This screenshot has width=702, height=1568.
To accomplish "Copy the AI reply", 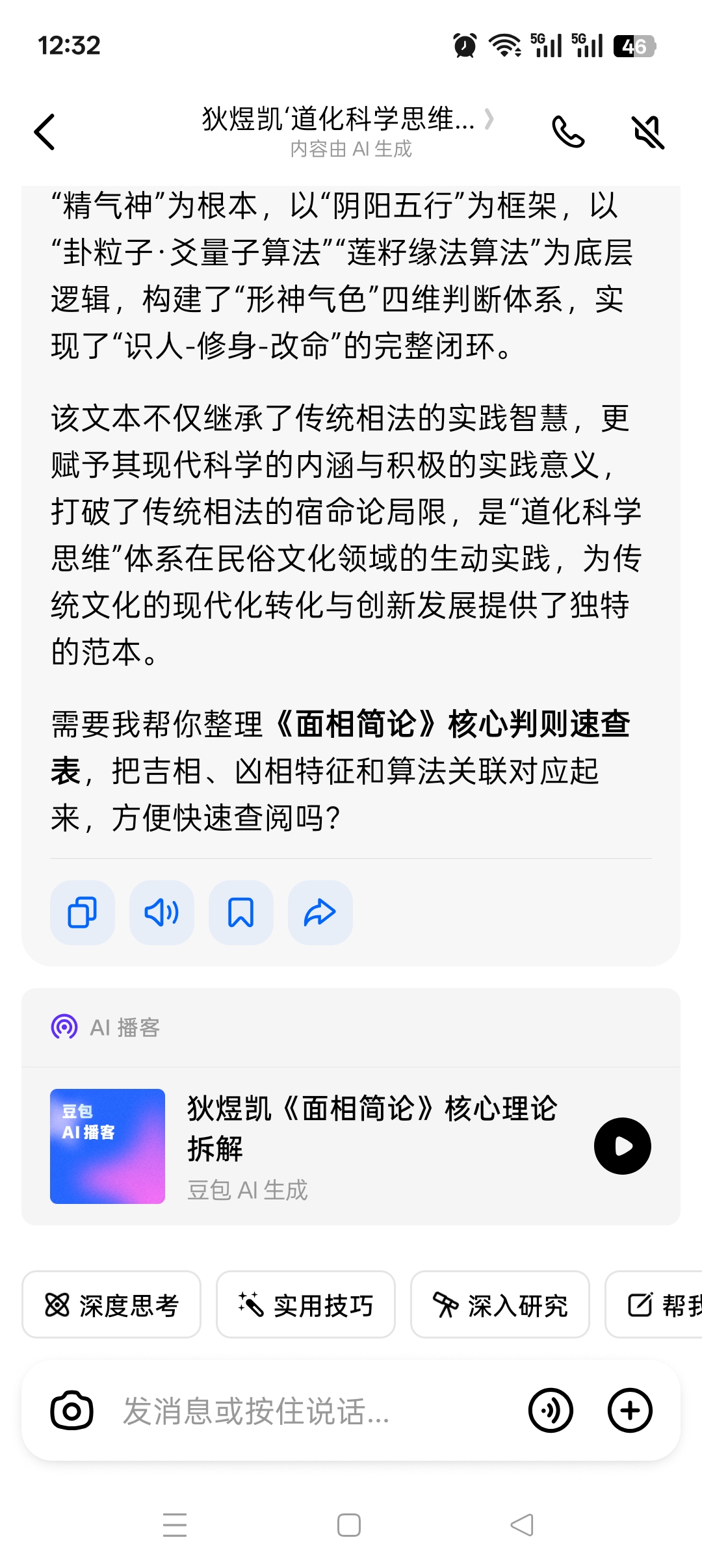I will pos(83,912).
